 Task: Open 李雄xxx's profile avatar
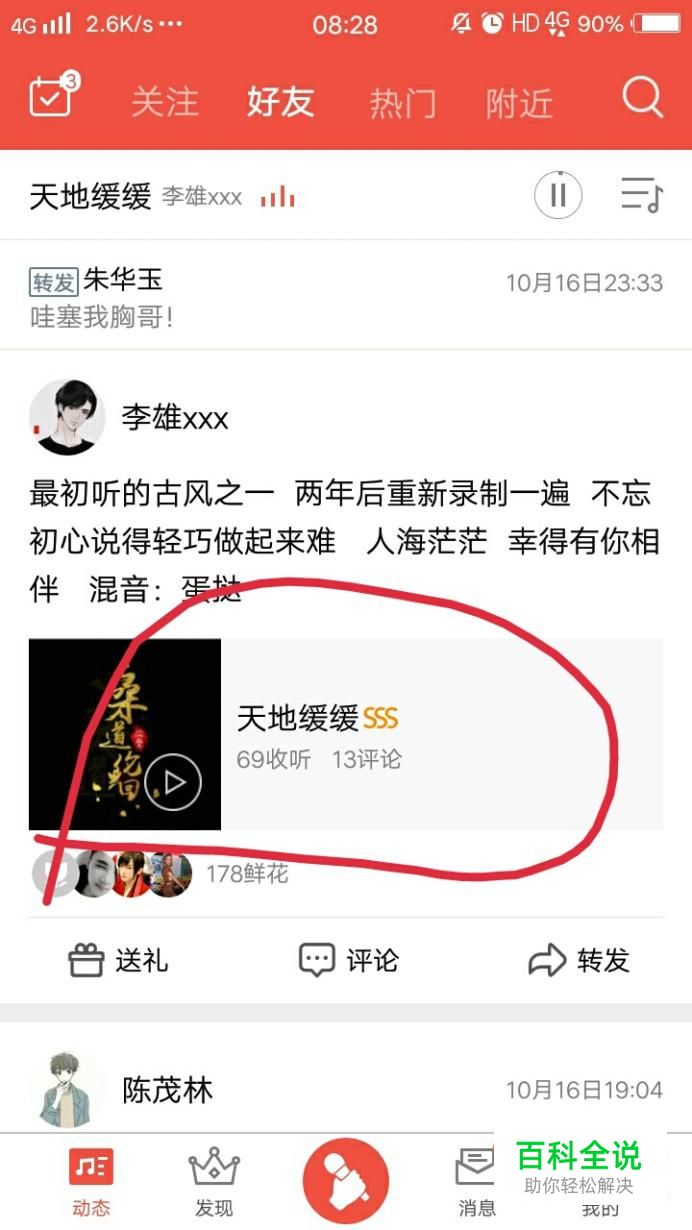[x=67, y=417]
